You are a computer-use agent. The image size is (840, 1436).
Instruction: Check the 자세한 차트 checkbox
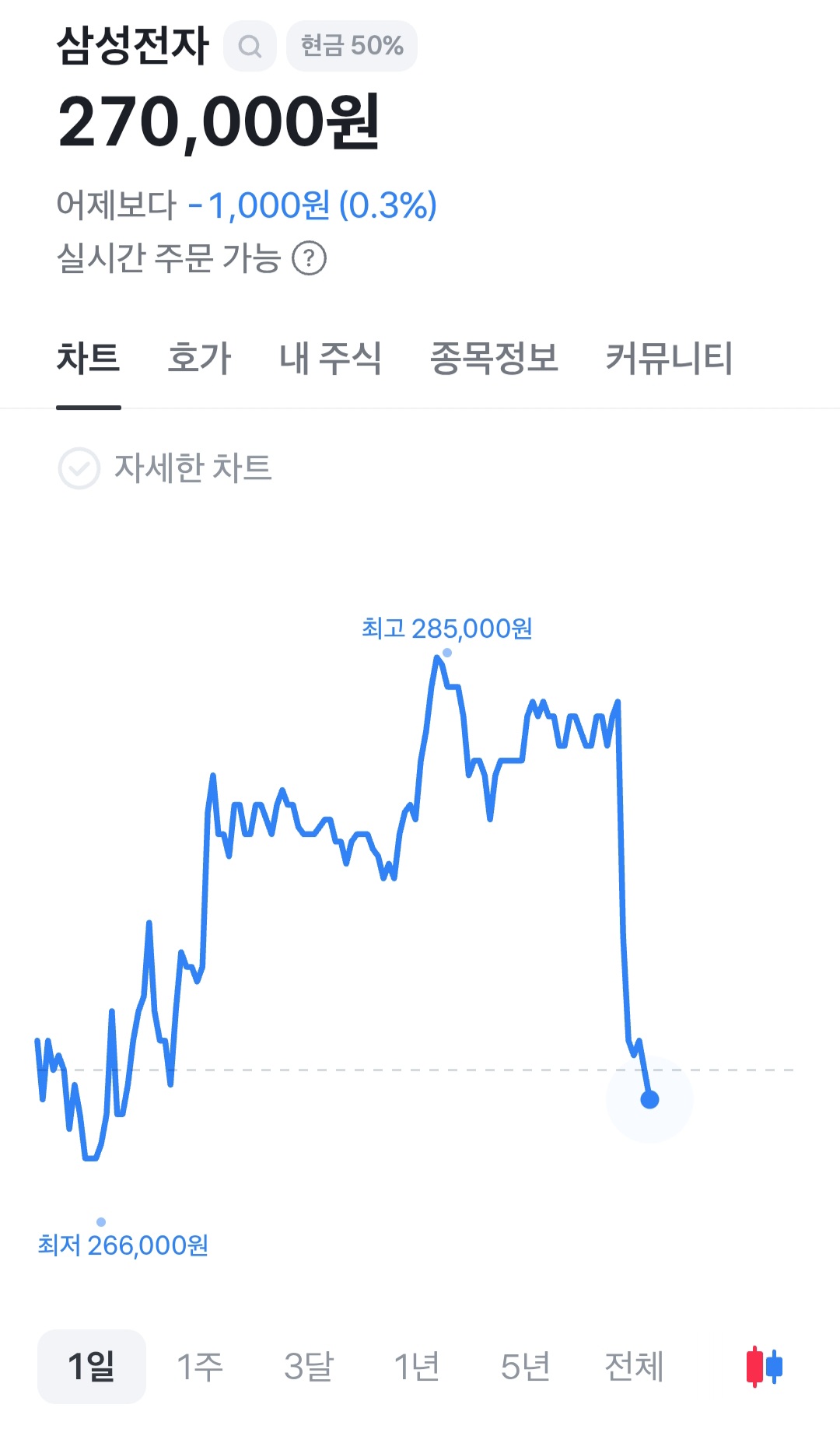click(x=79, y=468)
